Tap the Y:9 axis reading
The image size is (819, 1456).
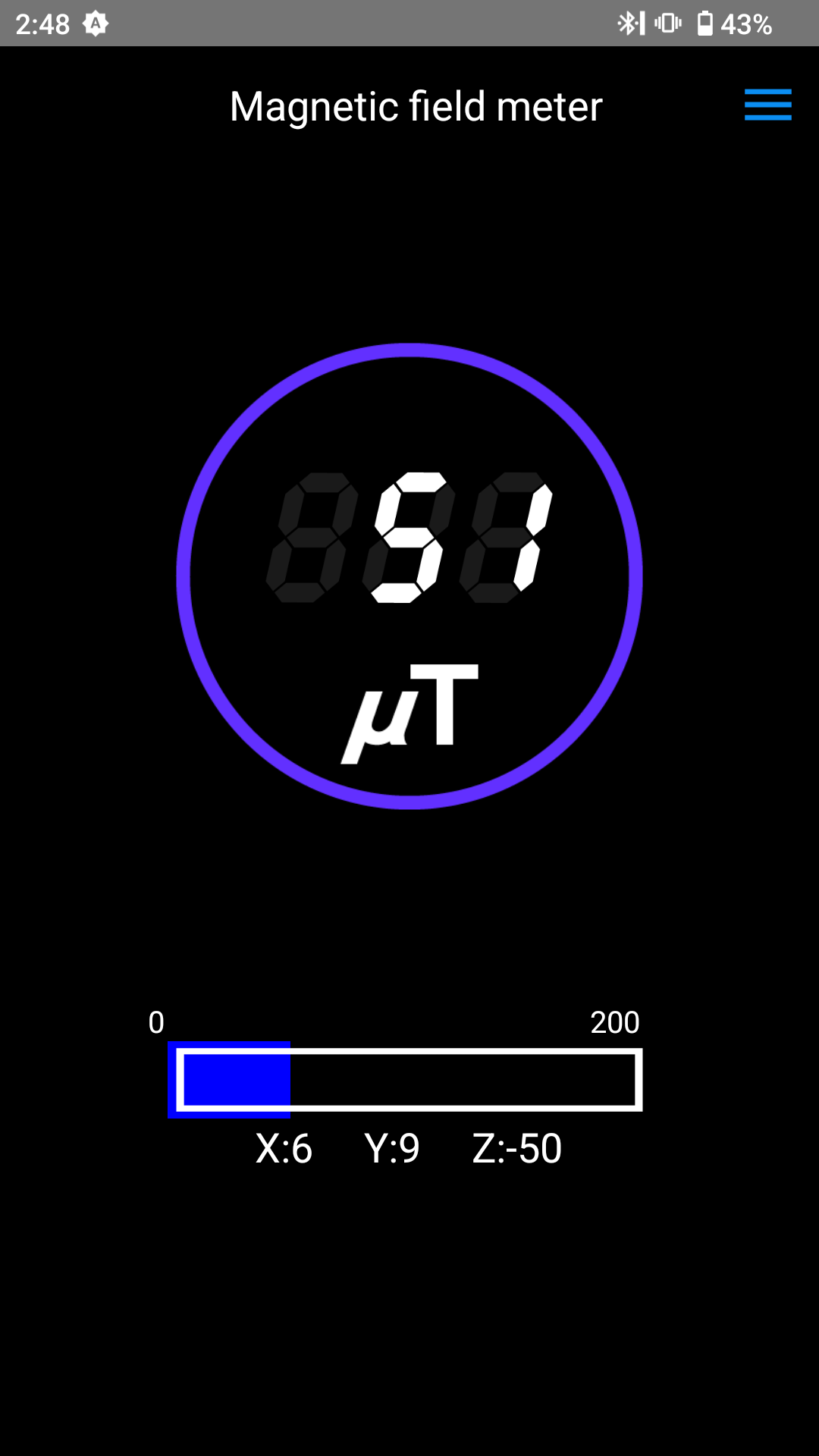[392, 1148]
